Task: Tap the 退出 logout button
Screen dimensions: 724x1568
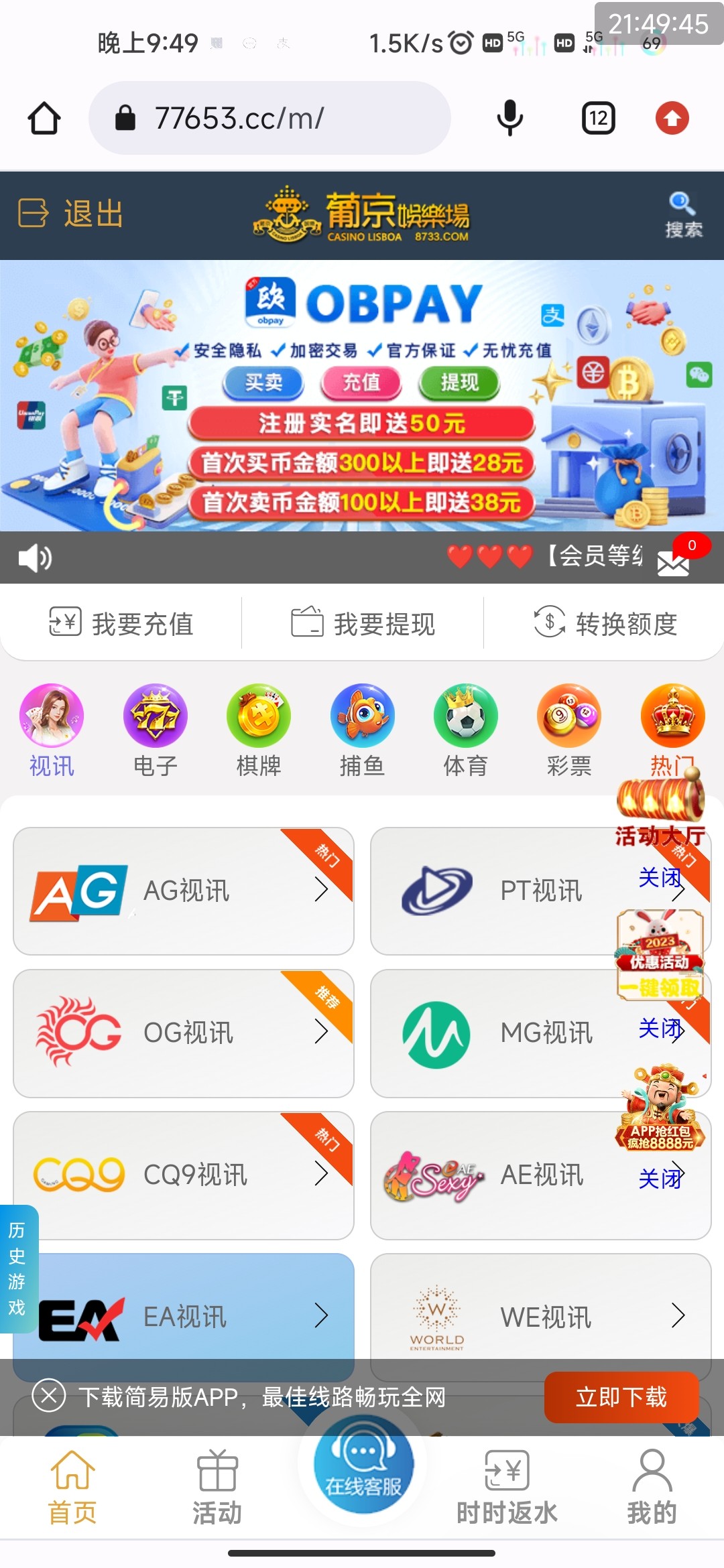Action: 71,214
